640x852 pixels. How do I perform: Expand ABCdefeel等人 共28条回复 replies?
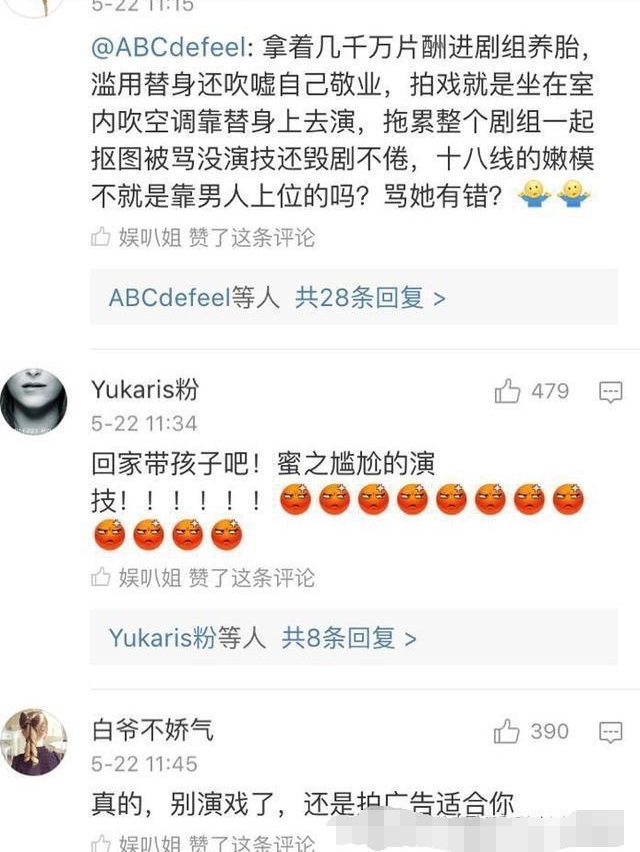pos(277,297)
